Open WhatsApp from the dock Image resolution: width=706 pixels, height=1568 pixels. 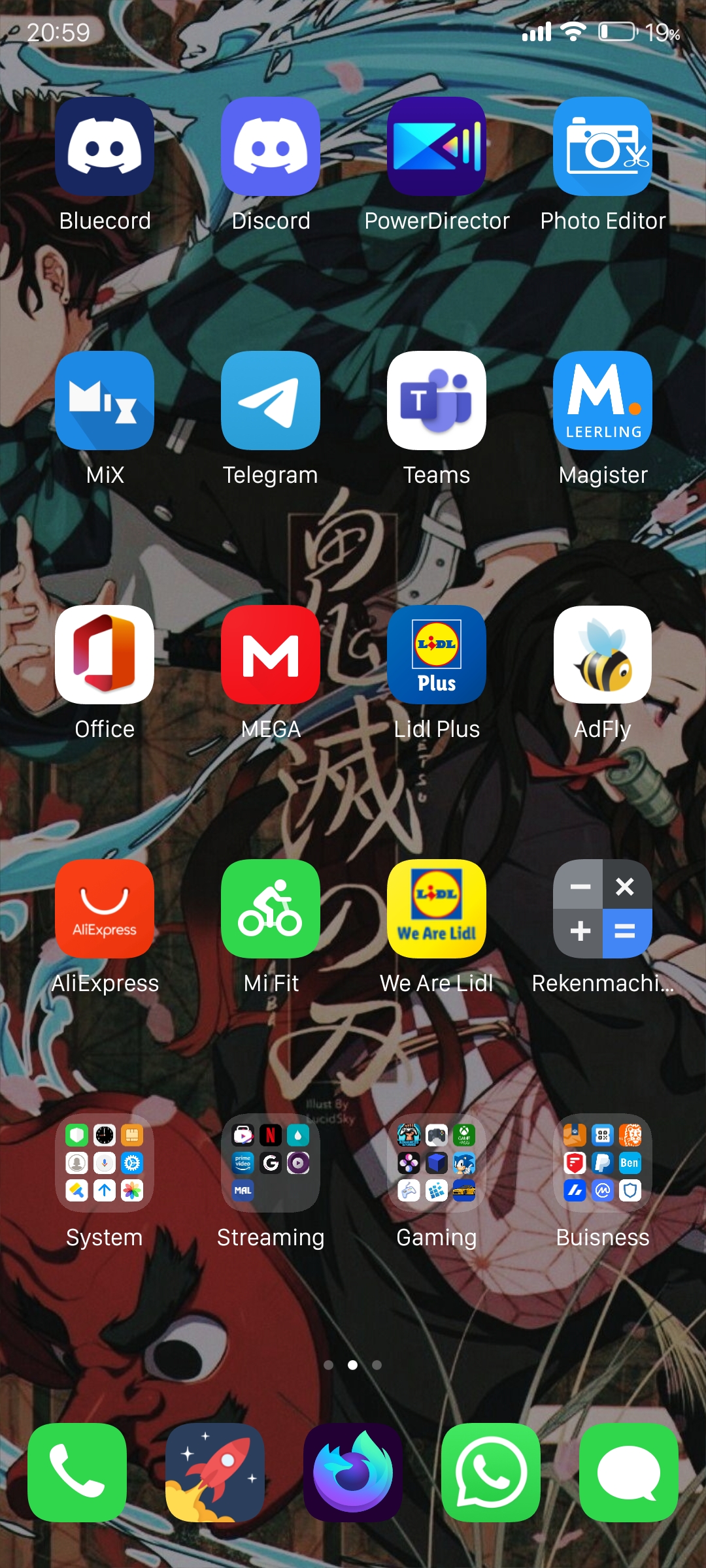coord(491,1473)
